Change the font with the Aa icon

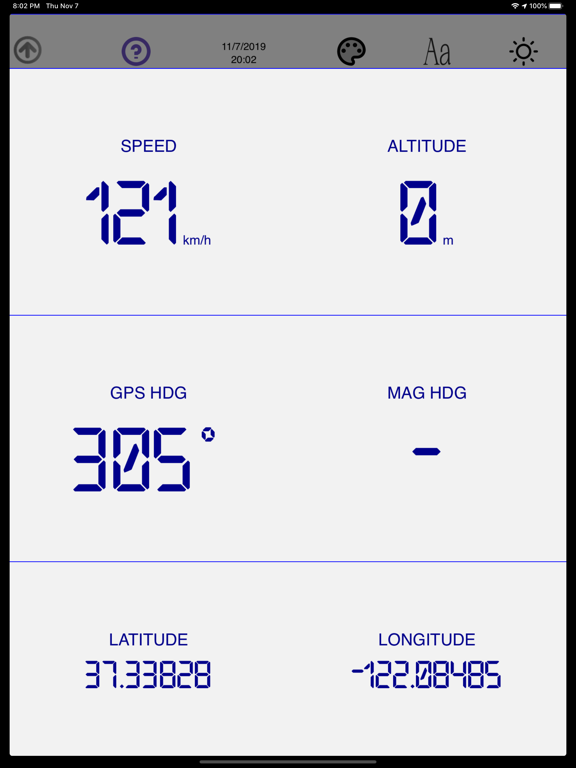[437, 52]
